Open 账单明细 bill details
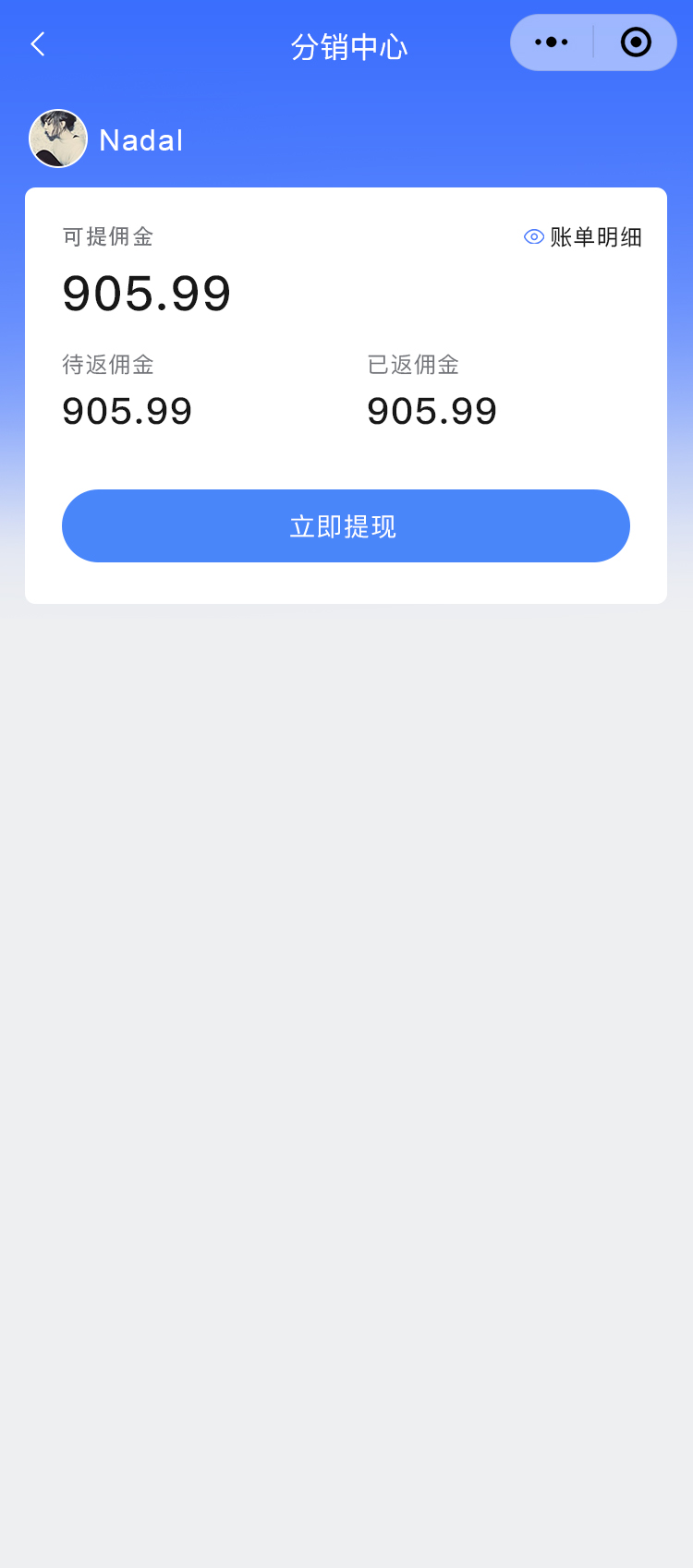The image size is (693, 1568). point(584,237)
